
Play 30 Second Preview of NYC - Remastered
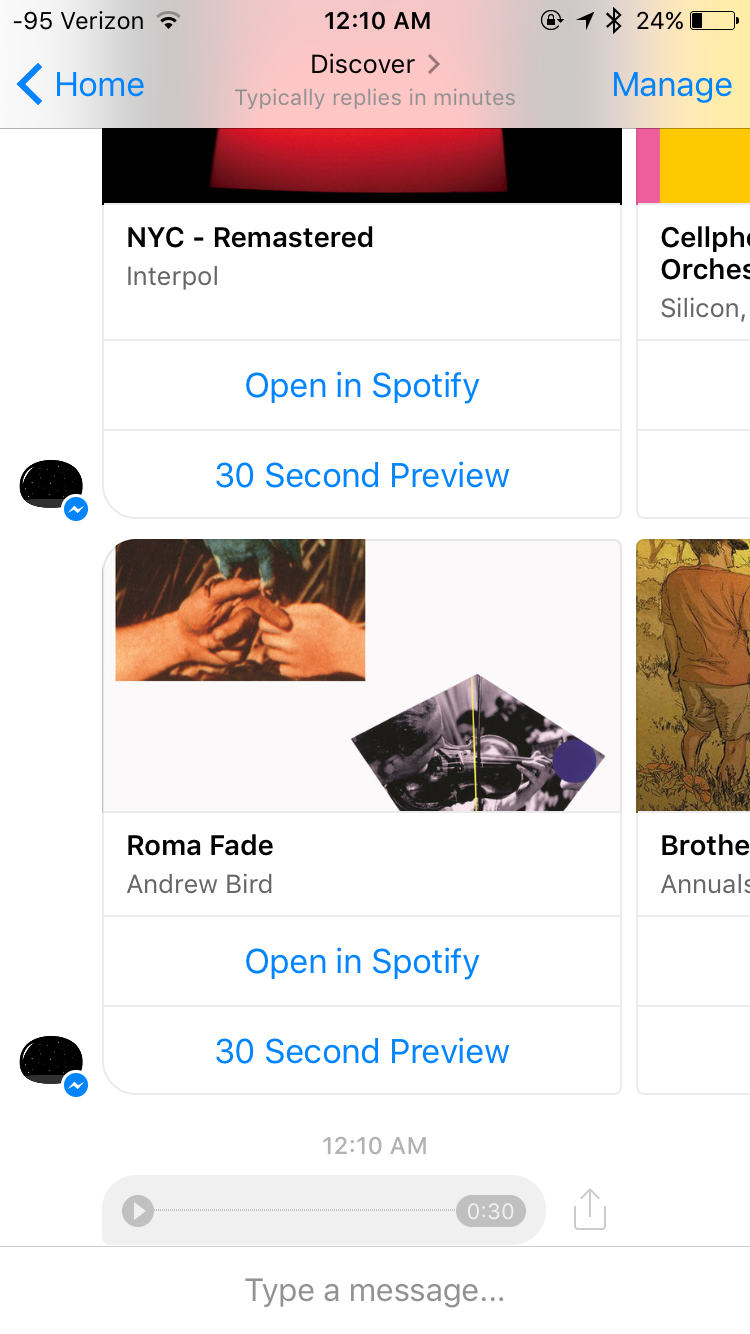coord(362,476)
